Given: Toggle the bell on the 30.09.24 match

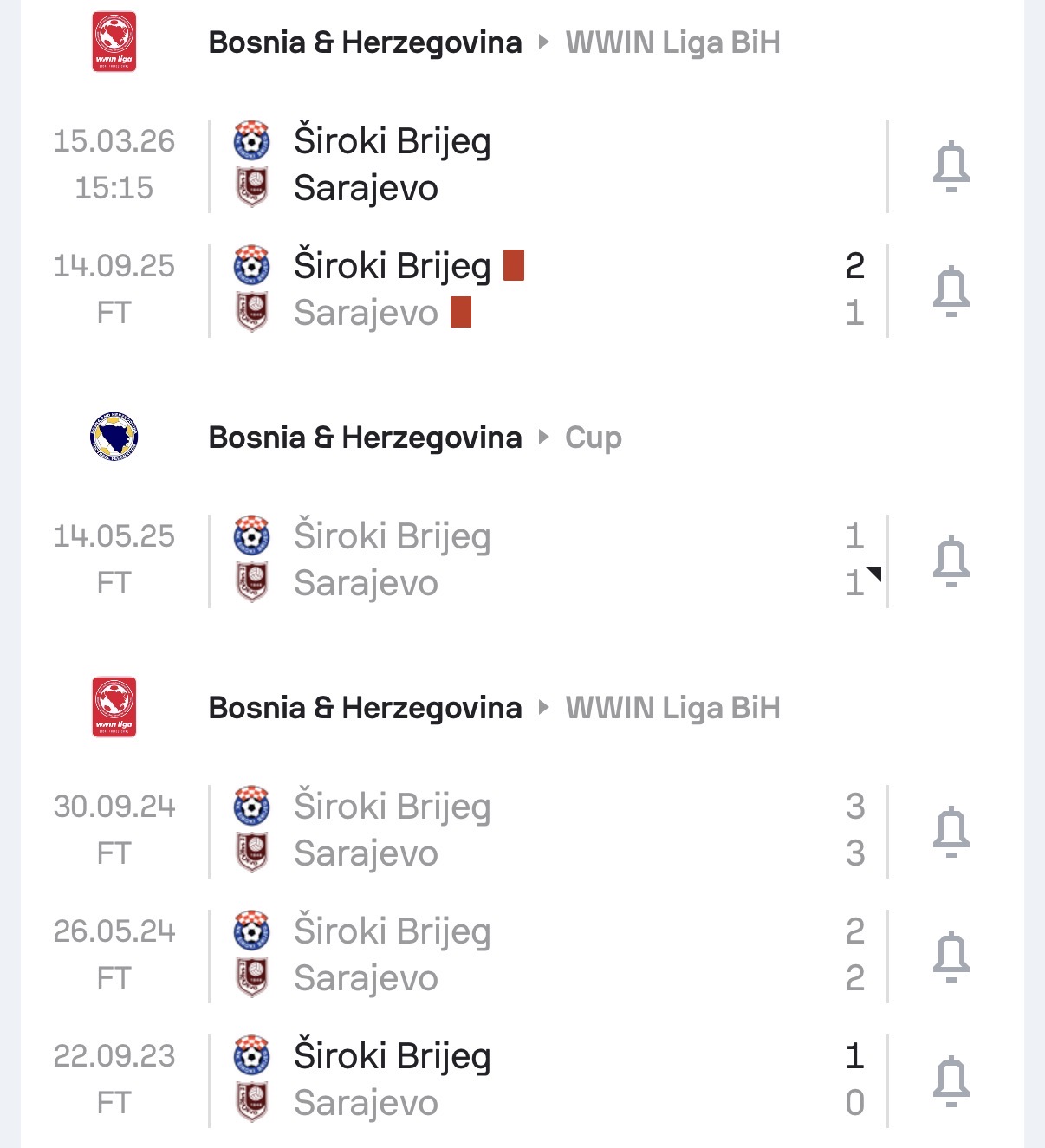Looking at the screenshot, I should (951, 831).
